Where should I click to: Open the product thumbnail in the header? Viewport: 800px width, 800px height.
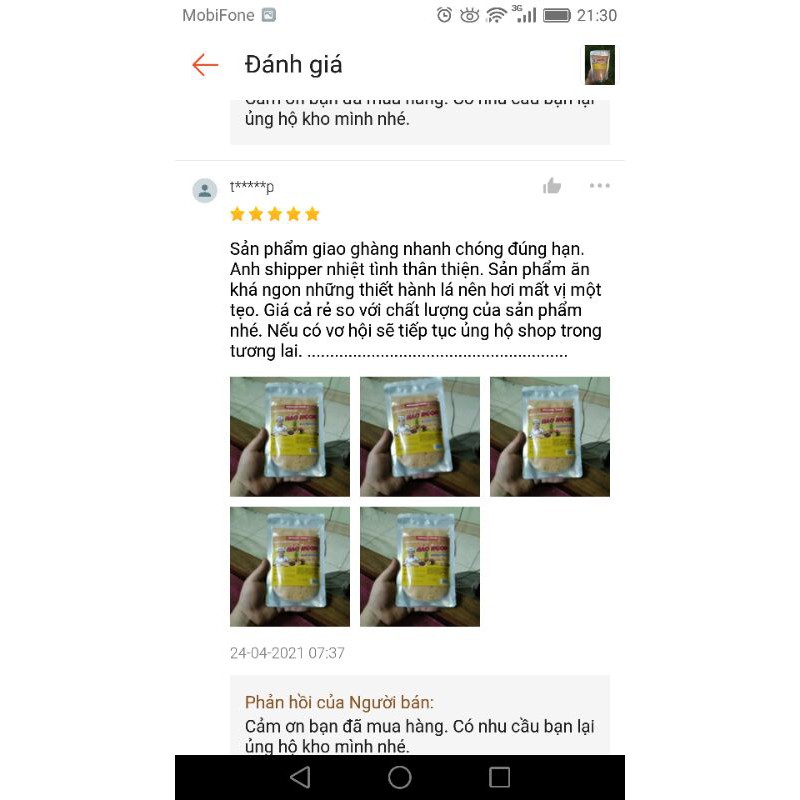point(600,65)
